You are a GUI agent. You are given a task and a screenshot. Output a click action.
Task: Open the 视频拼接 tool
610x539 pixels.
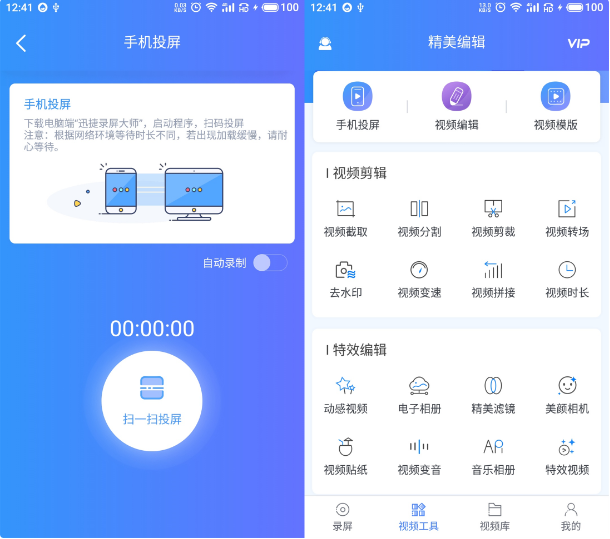point(493,279)
